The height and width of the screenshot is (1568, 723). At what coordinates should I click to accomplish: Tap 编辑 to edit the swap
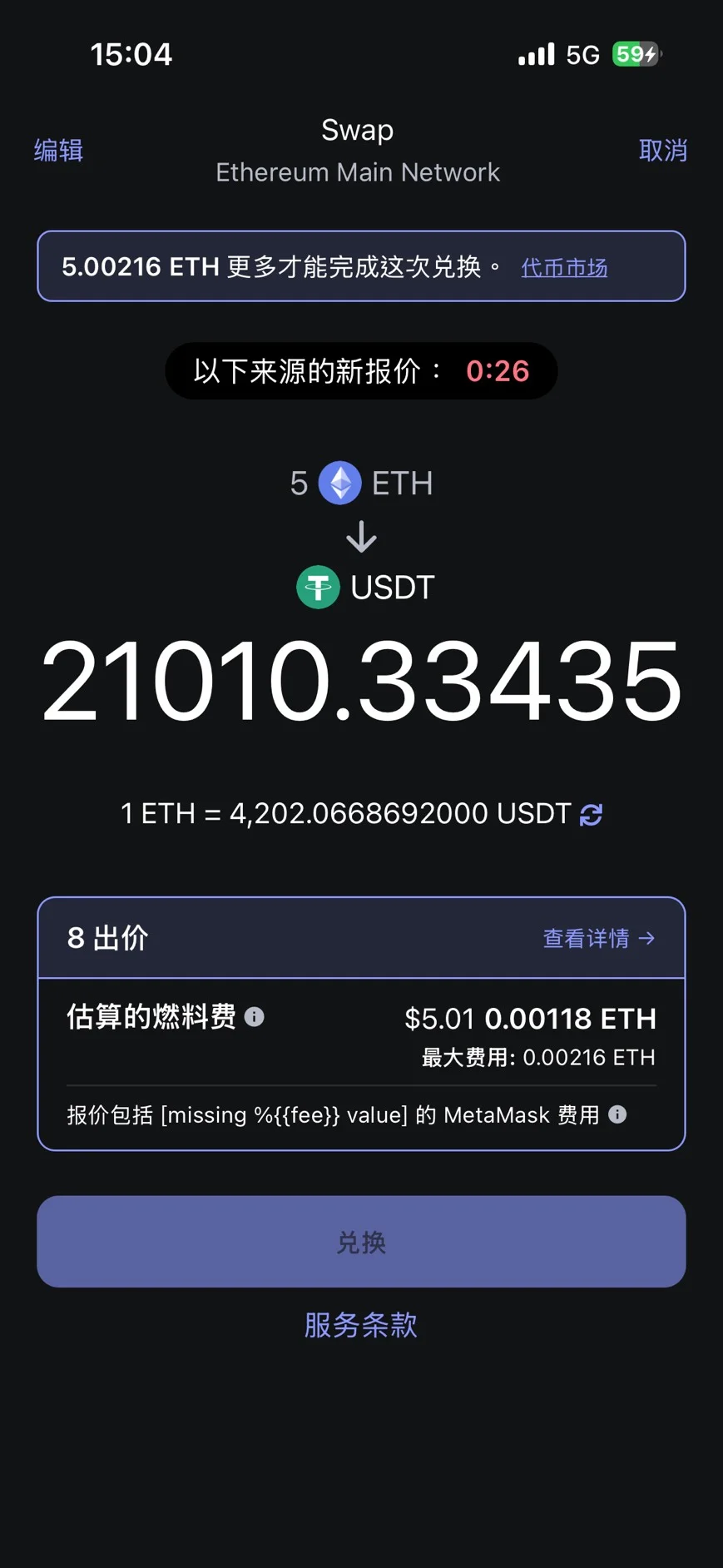[x=58, y=150]
